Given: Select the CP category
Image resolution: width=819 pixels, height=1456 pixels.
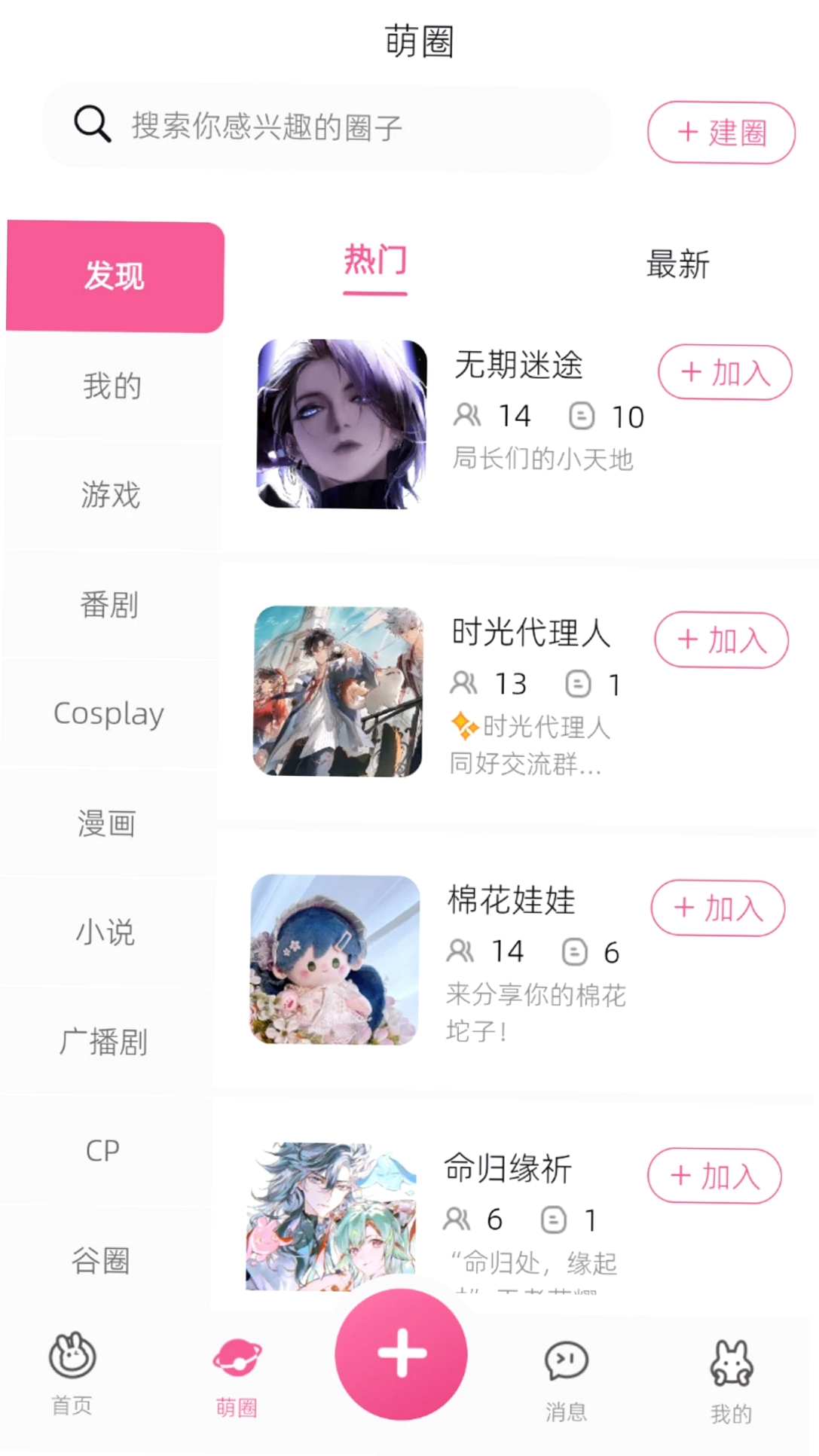Looking at the screenshot, I should 102,1151.
